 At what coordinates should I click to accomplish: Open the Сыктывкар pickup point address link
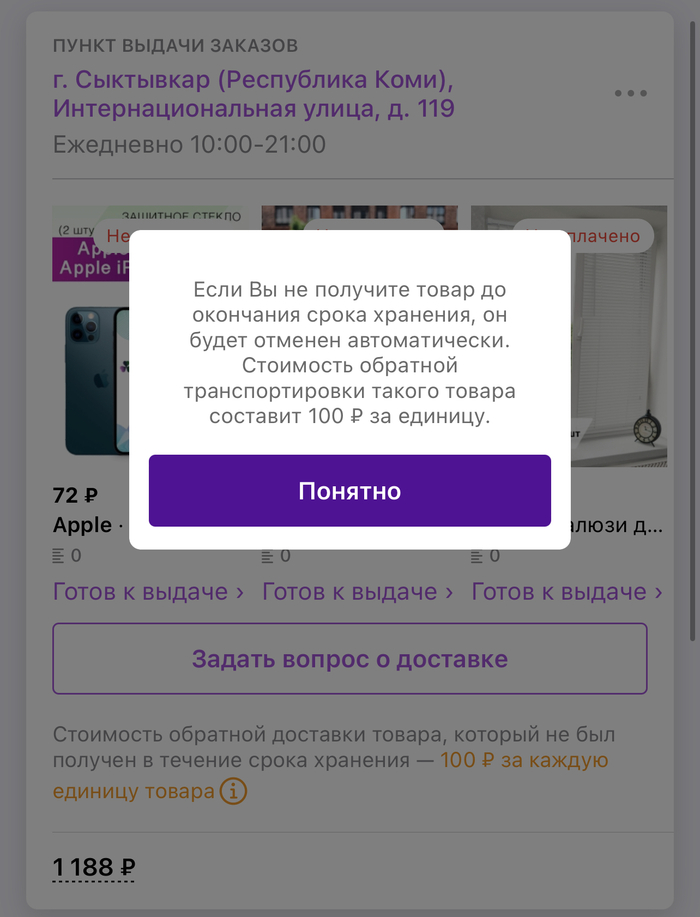[253, 93]
